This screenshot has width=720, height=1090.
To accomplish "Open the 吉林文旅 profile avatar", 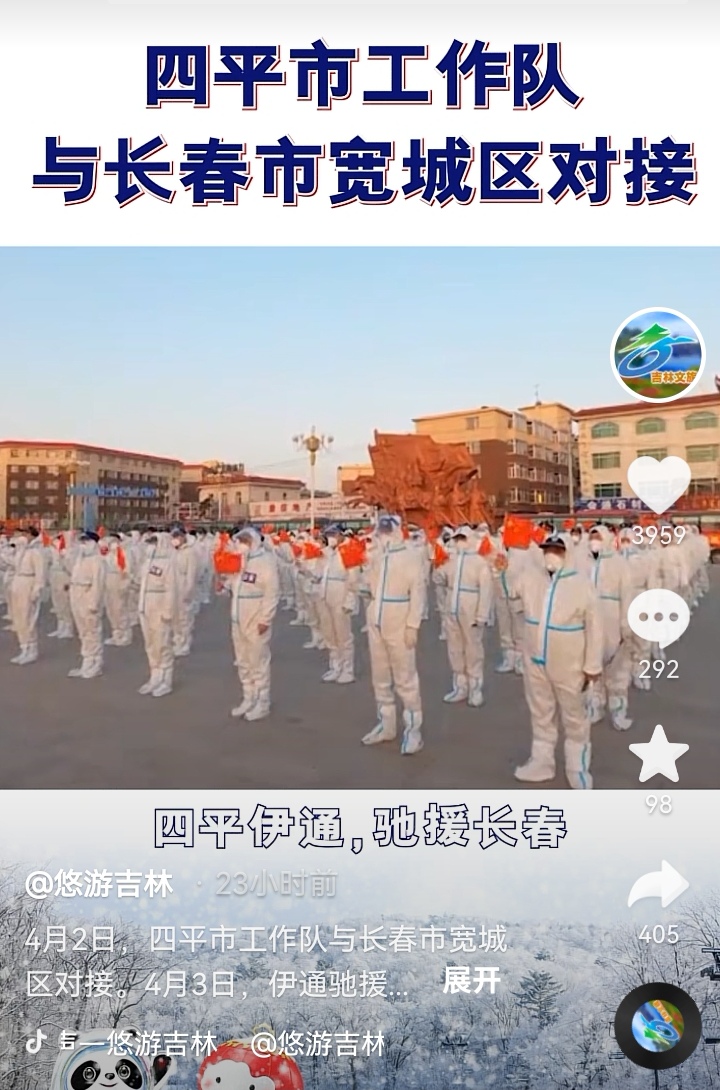I will 657,355.
